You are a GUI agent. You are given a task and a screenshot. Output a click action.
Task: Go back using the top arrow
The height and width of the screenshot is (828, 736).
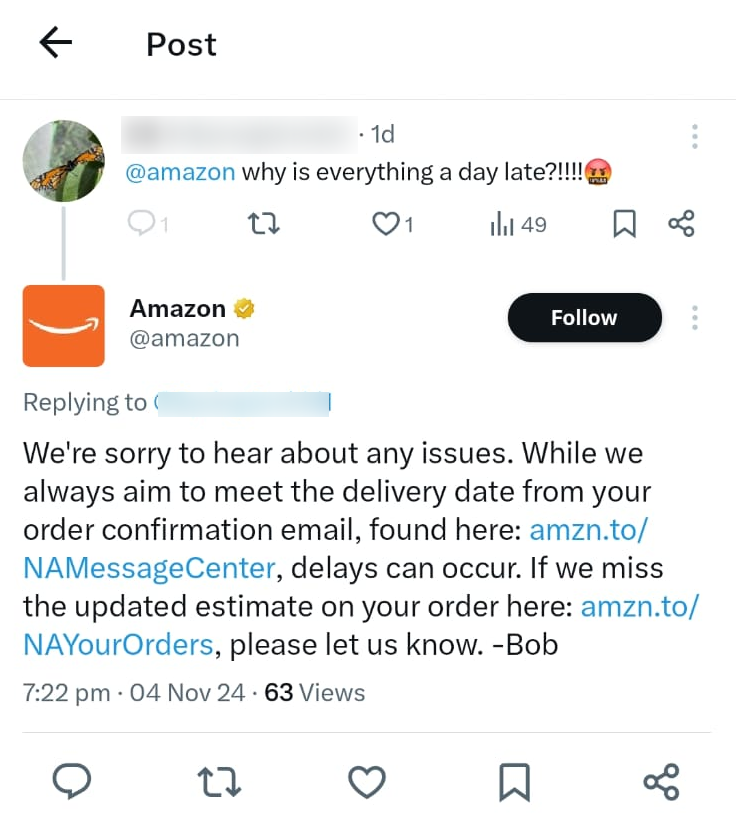click(56, 43)
